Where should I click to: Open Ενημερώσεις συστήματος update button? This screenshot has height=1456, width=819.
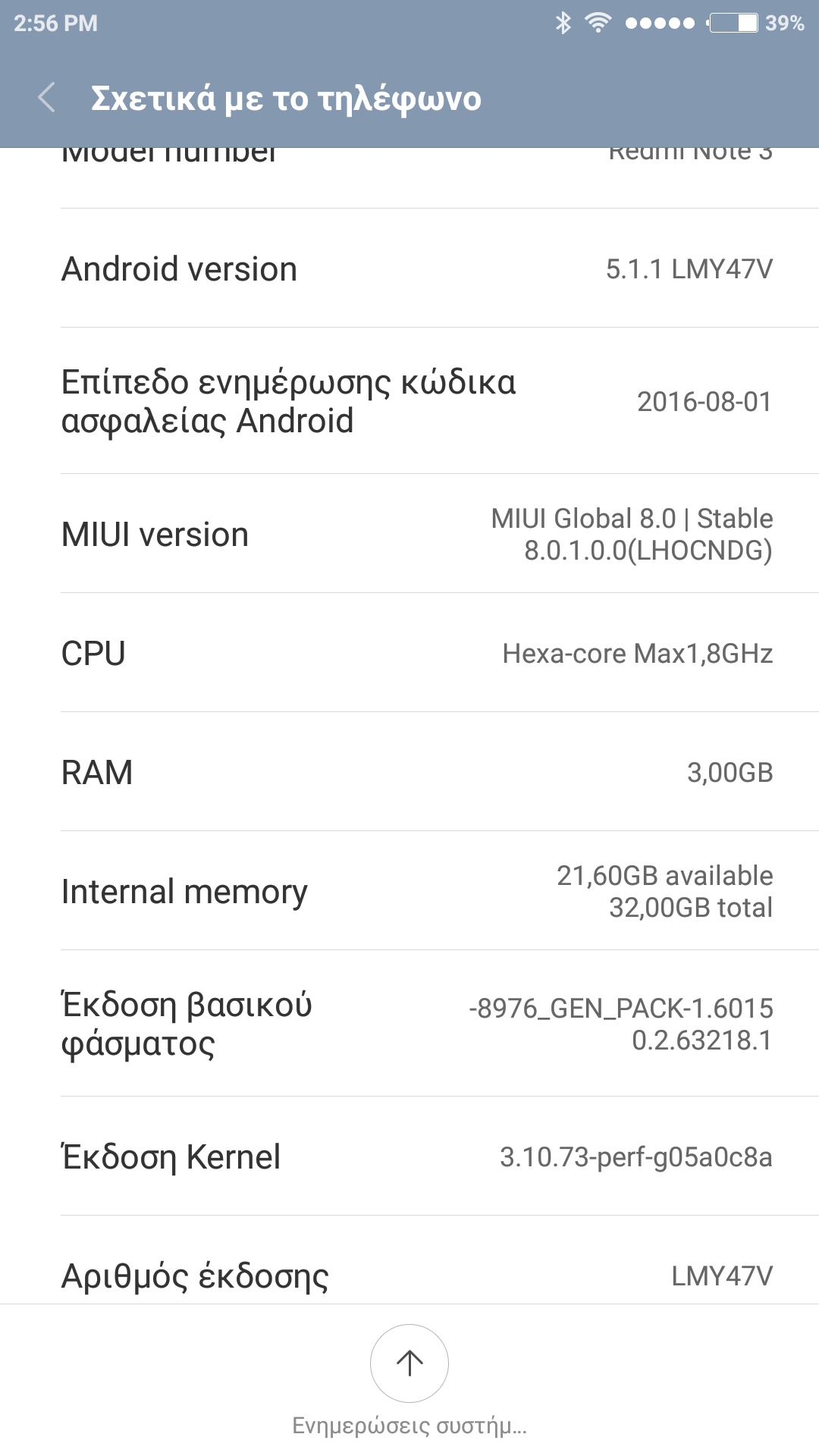(x=409, y=1363)
